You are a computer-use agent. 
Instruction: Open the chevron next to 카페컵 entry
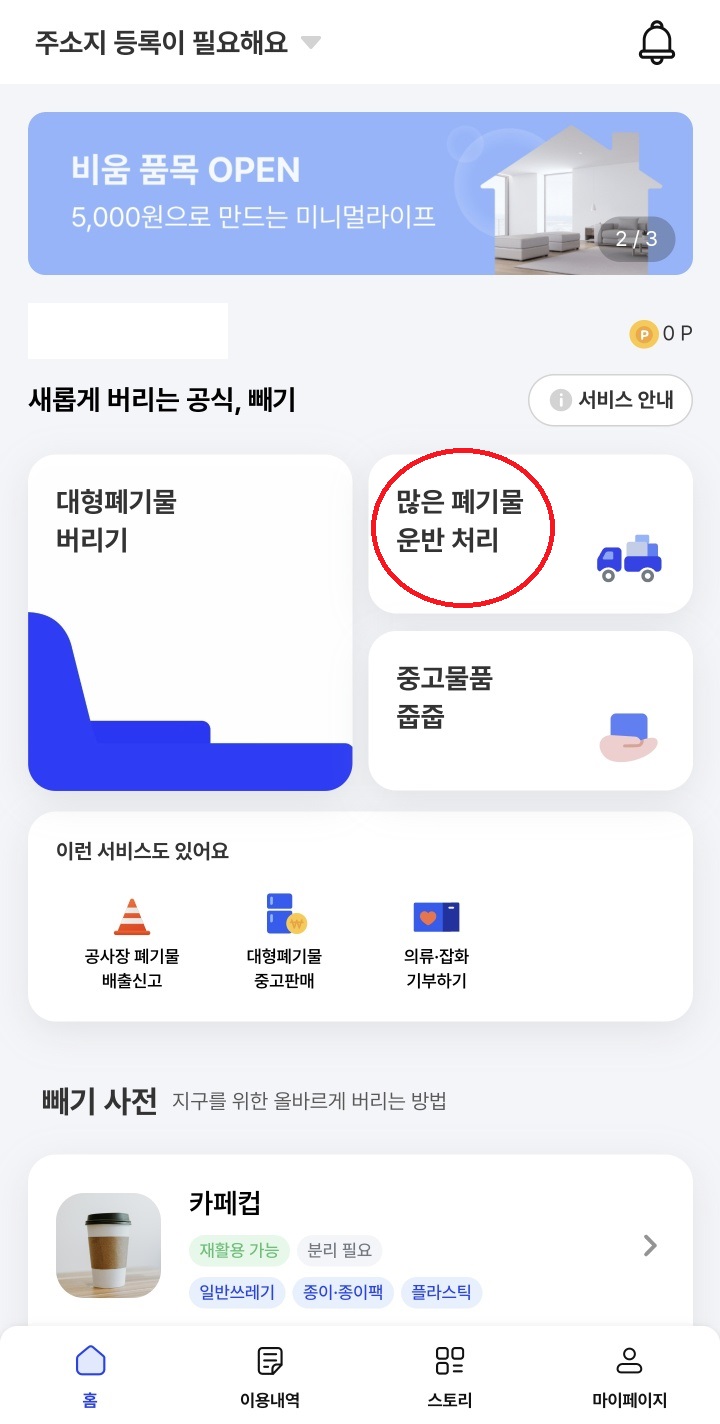point(650,1246)
